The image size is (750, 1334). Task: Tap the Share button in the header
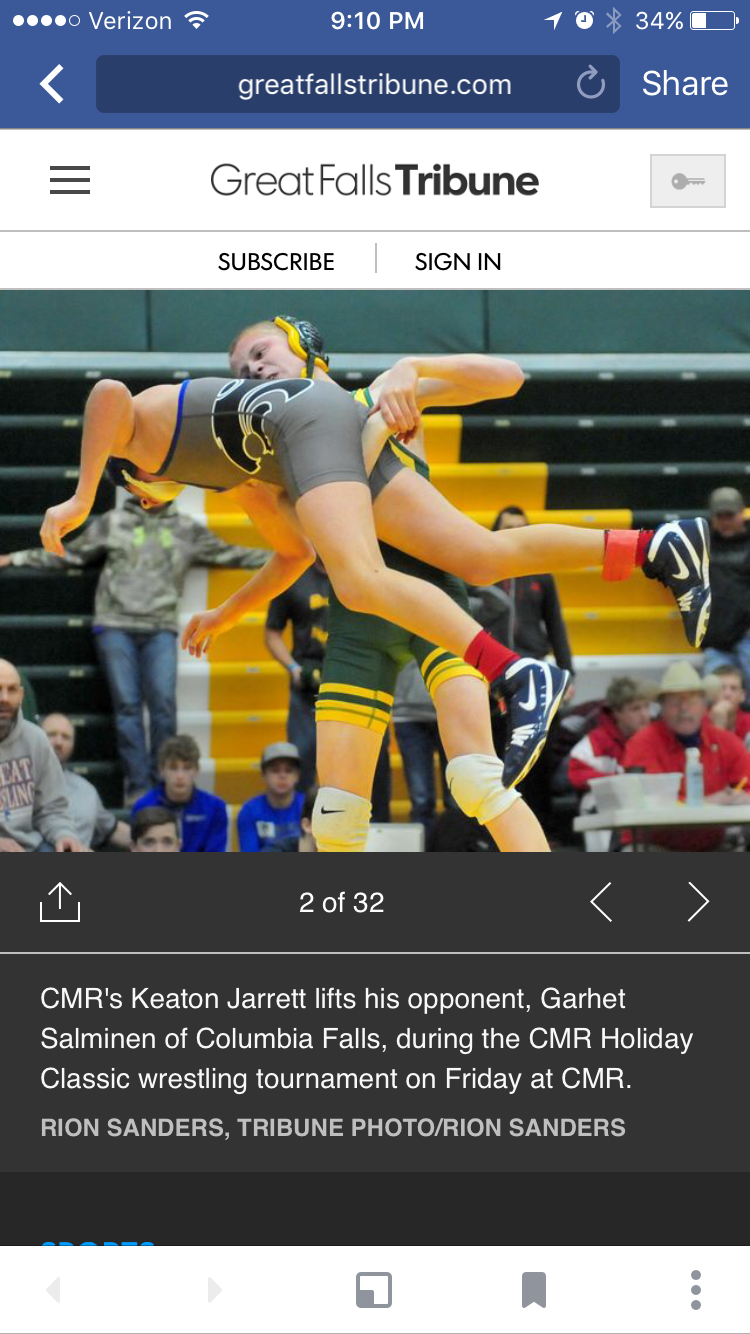[x=685, y=84]
